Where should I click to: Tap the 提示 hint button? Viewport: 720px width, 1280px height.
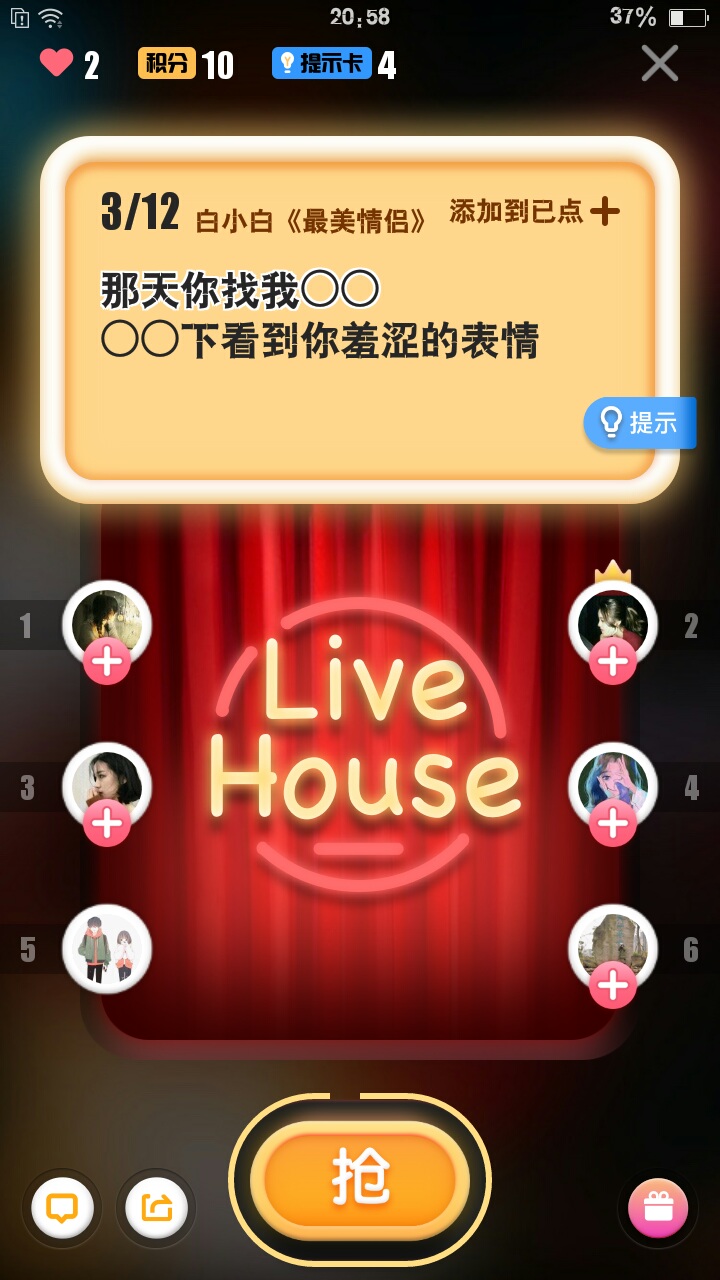click(x=640, y=423)
